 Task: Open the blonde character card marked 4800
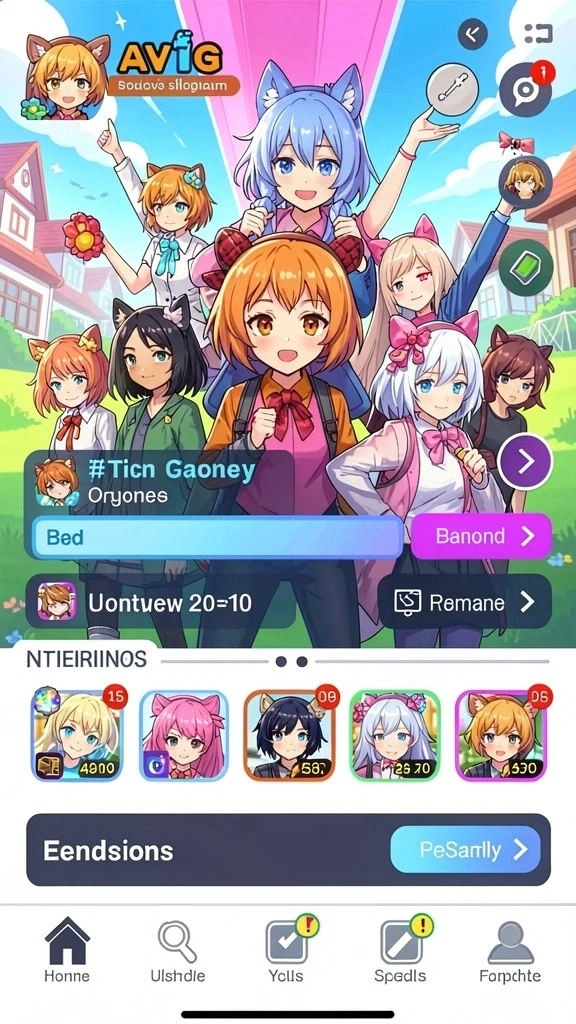point(77,735)
